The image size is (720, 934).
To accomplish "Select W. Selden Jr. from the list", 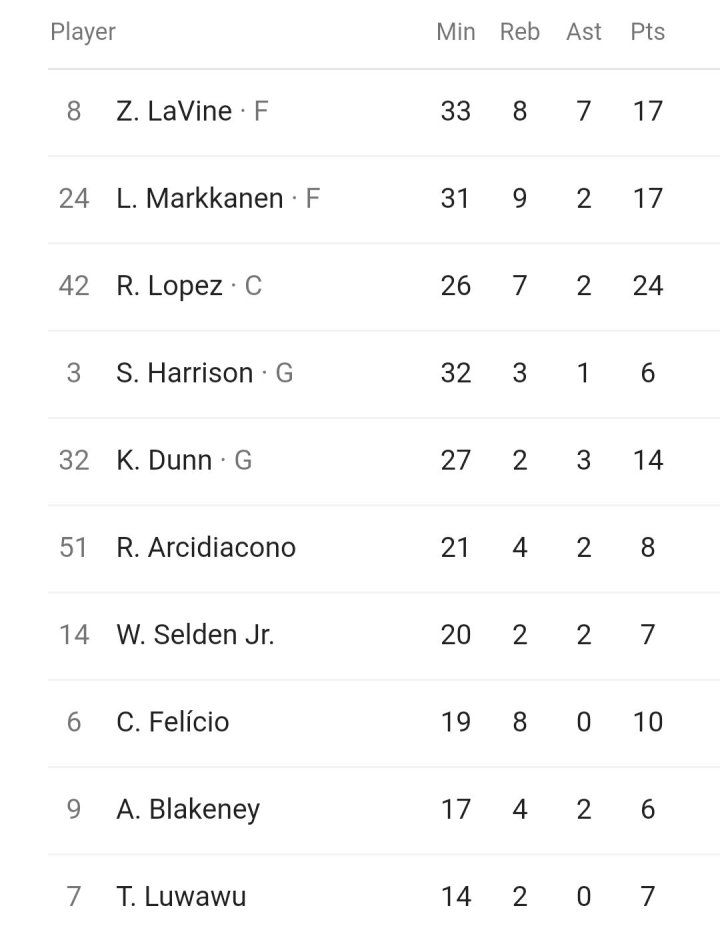I will pos(195,634).
